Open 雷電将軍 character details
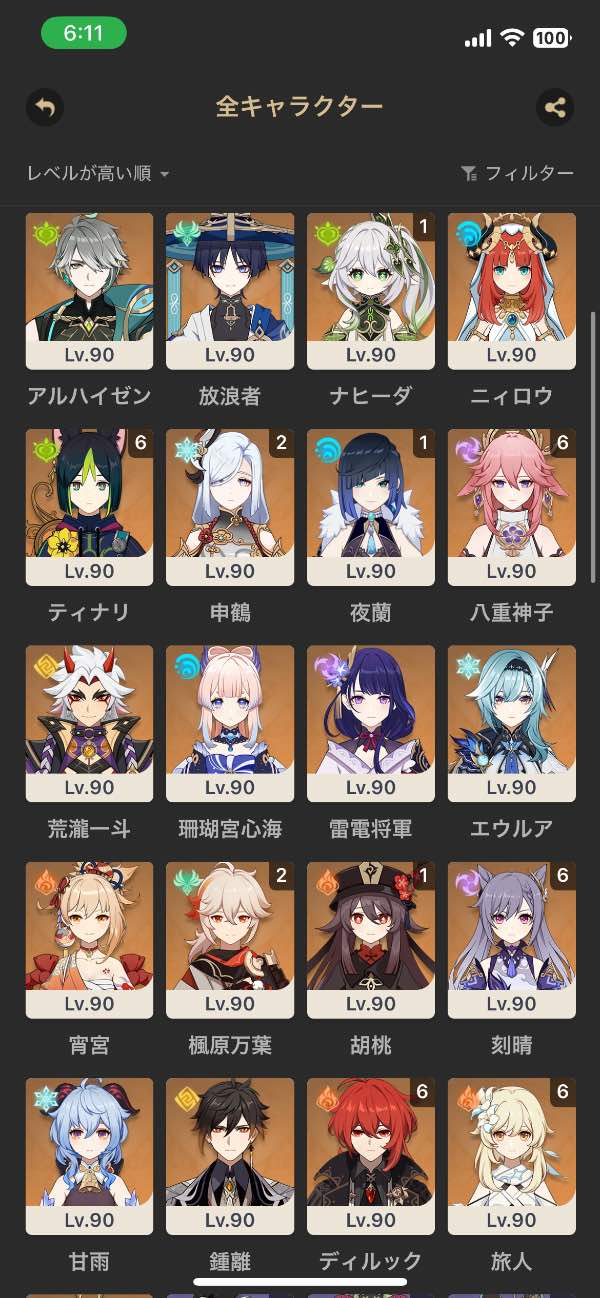The height and width of the screenshot is (1298, 600). (371, 723)
